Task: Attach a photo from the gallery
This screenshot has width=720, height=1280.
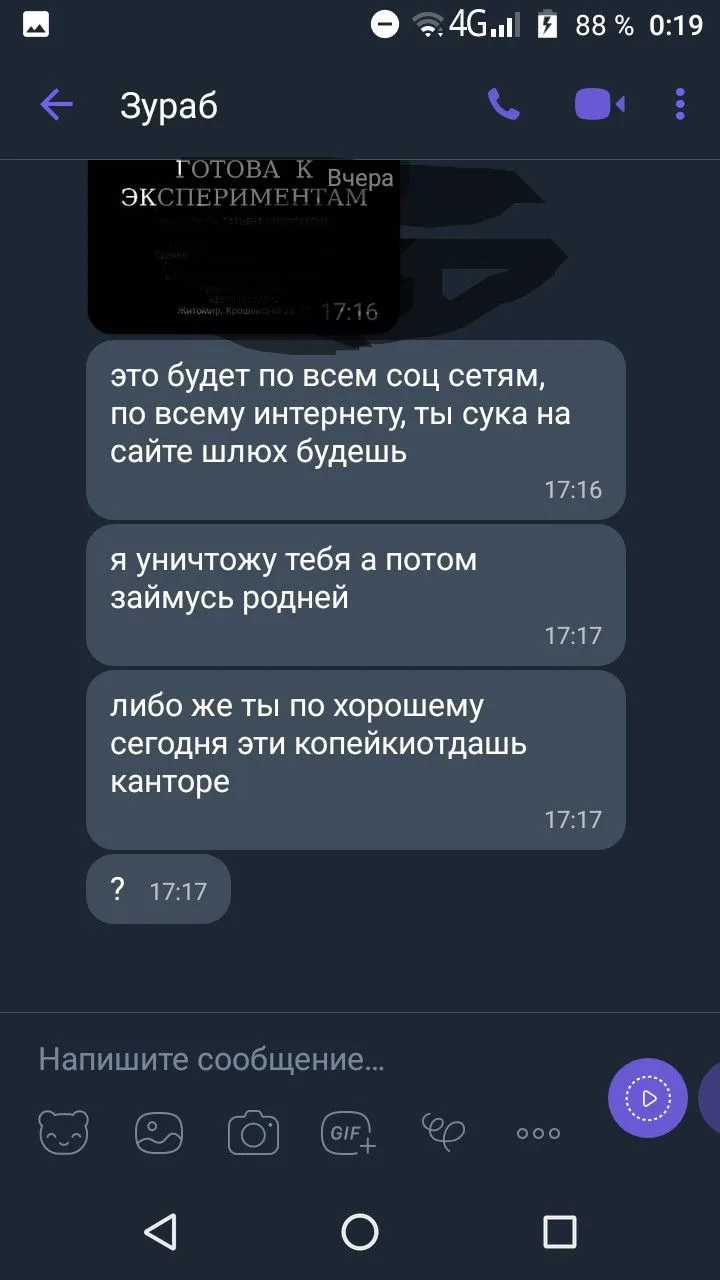Action: click(159, 1133)
